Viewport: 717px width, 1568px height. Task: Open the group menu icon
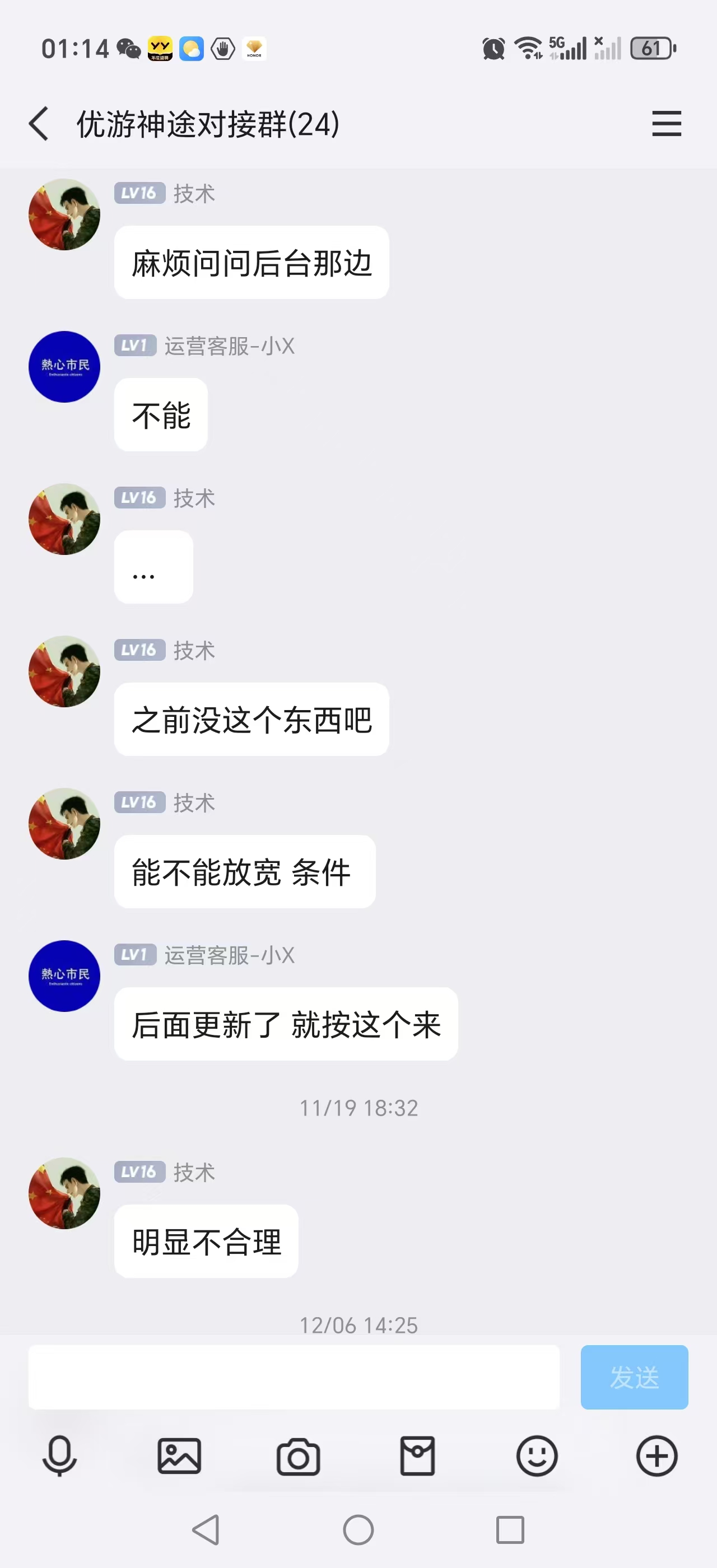(x=666, y=124)
